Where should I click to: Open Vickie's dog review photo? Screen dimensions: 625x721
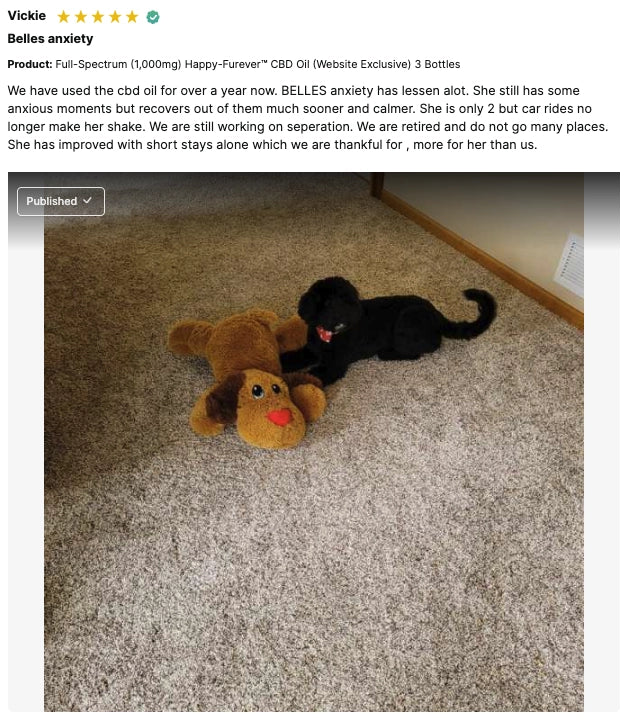[313, 450]
